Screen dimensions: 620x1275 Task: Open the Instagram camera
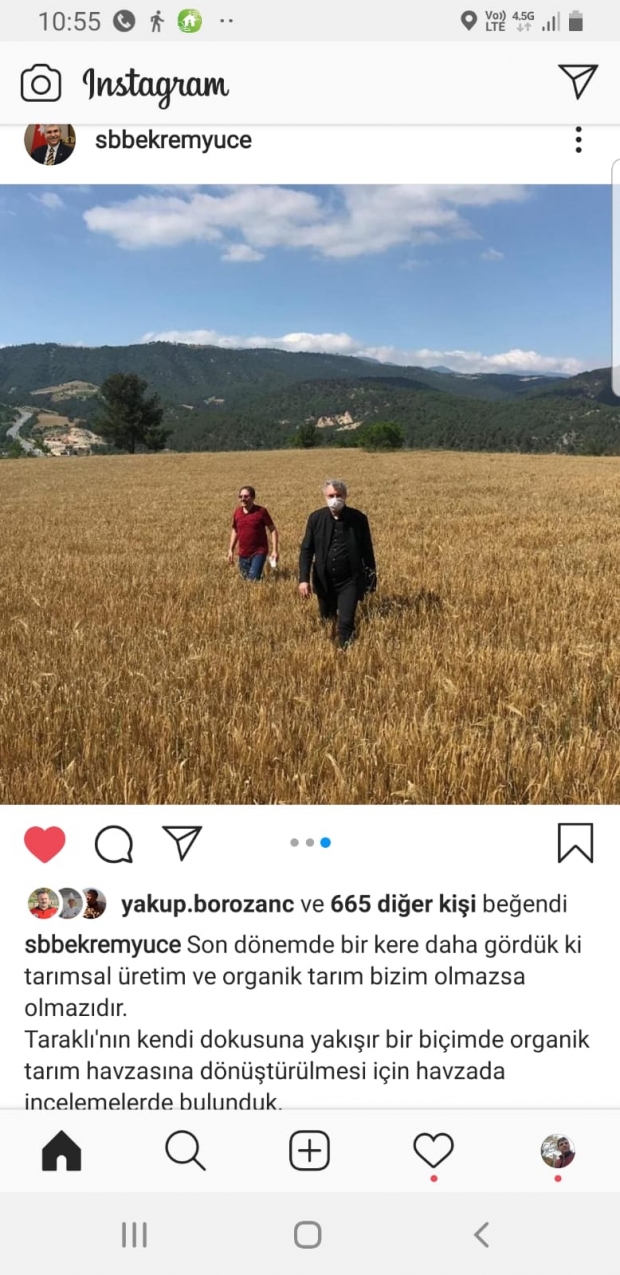click(x=41, y=83)
